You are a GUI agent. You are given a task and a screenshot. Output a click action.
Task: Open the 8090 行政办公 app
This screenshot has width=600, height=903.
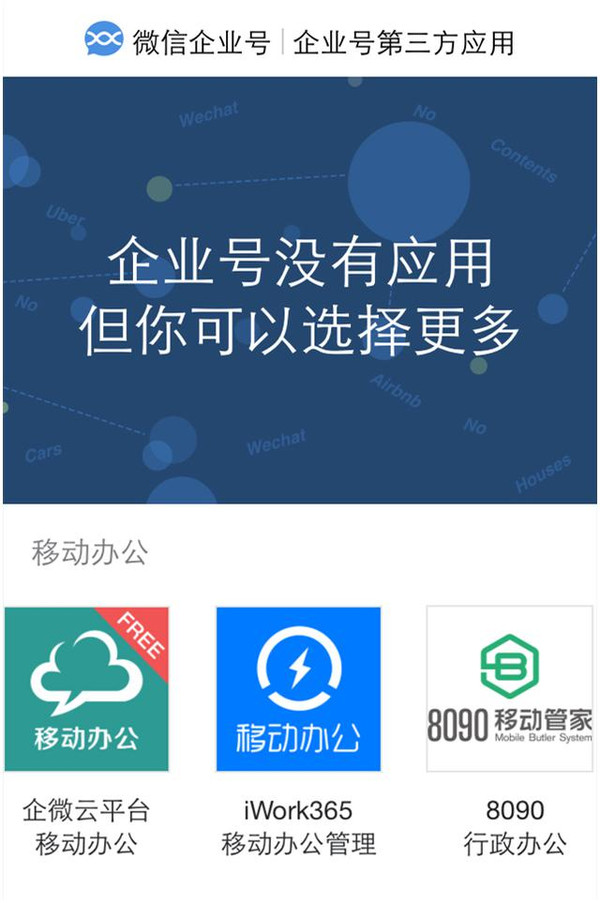coord(510,689)
